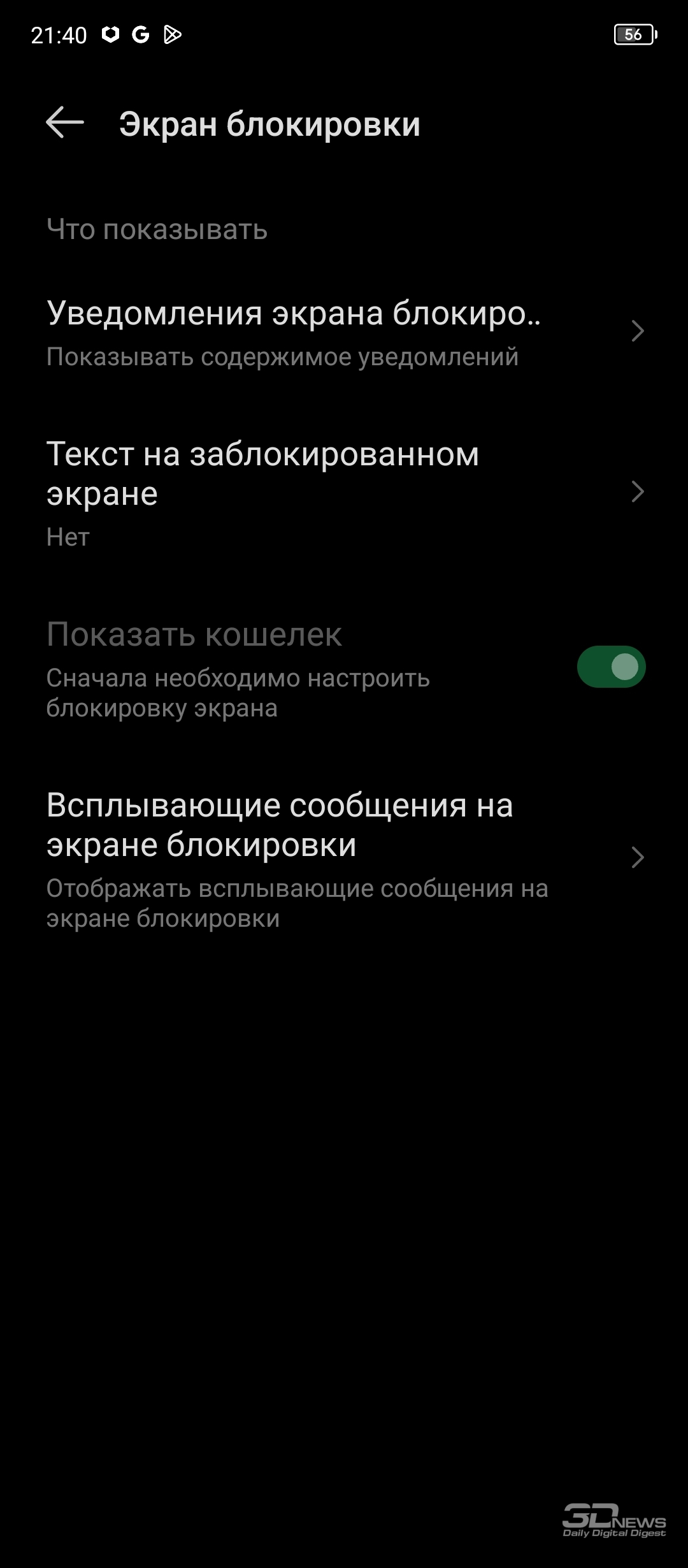Open Текст на заблокированном экране
Viewport: 688px width, 1568px height.
344,493
